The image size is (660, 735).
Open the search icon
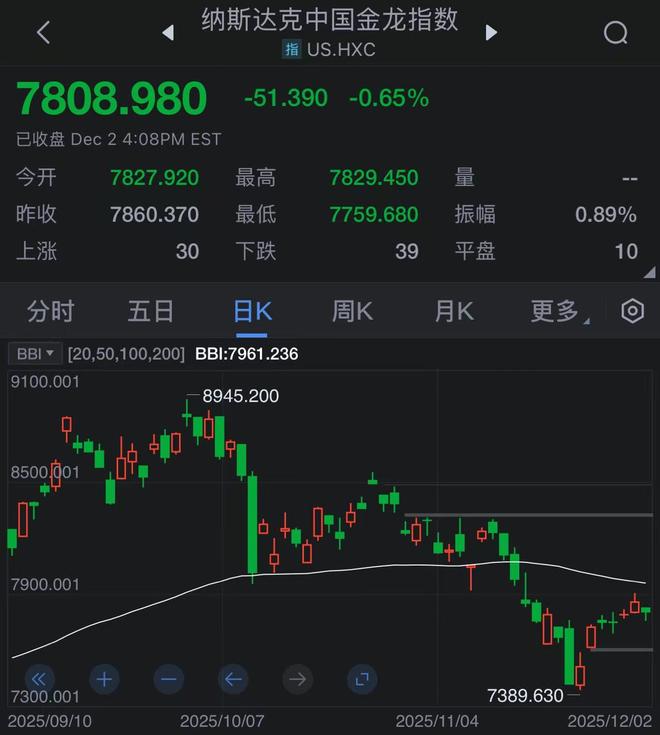616,32
